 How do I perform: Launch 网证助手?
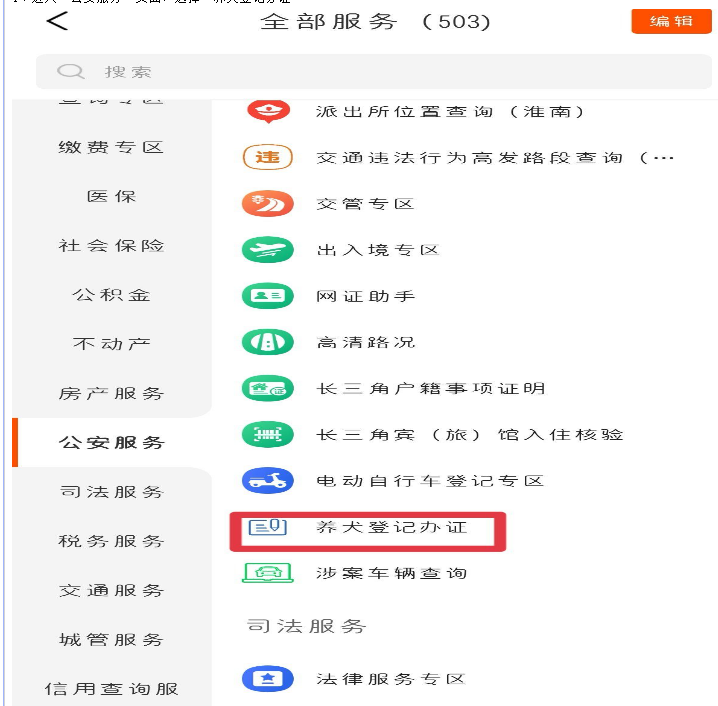click(x=364, y=296)
